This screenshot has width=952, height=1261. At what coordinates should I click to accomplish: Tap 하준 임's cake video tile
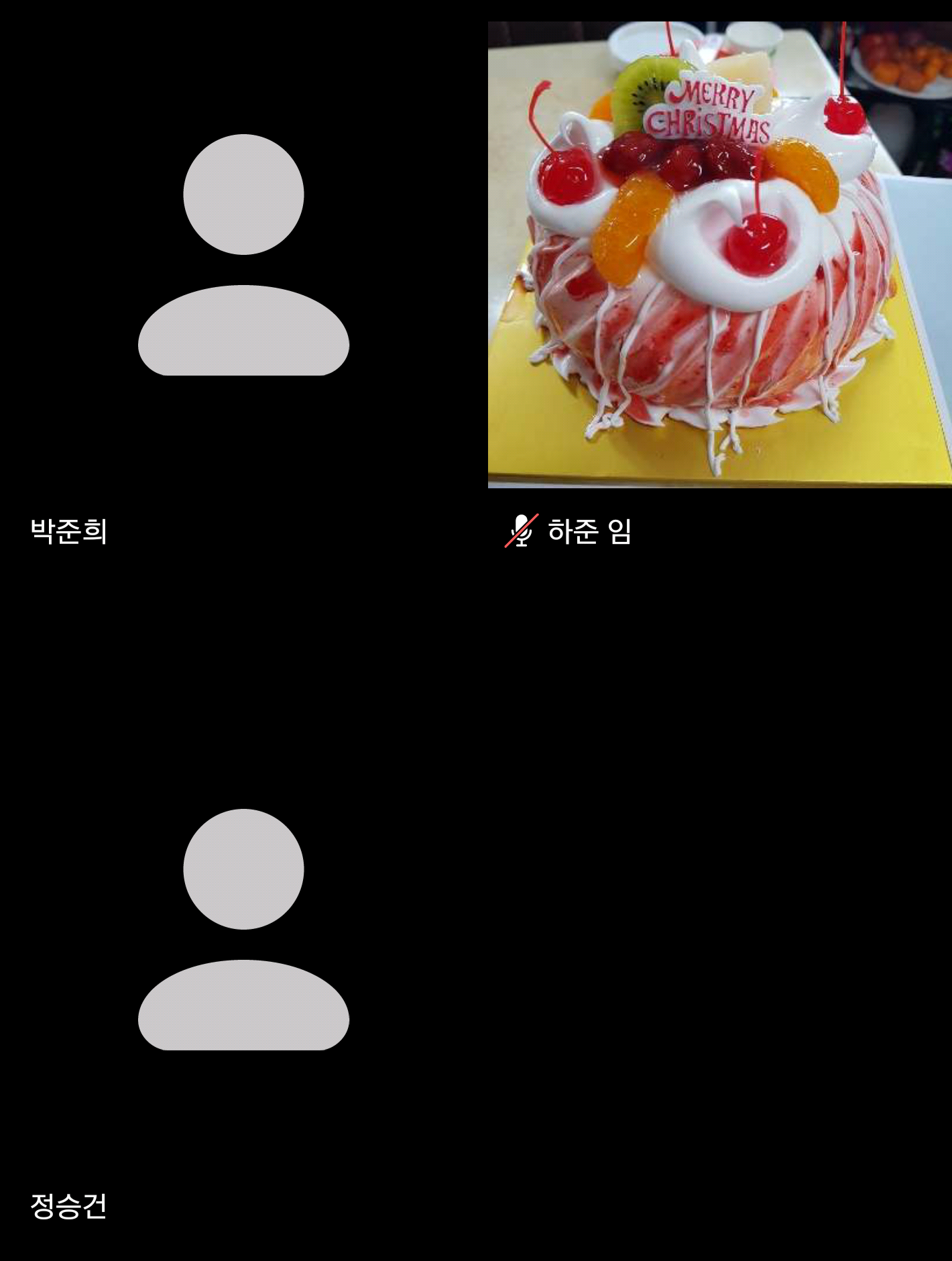click(x=719, y=255)
